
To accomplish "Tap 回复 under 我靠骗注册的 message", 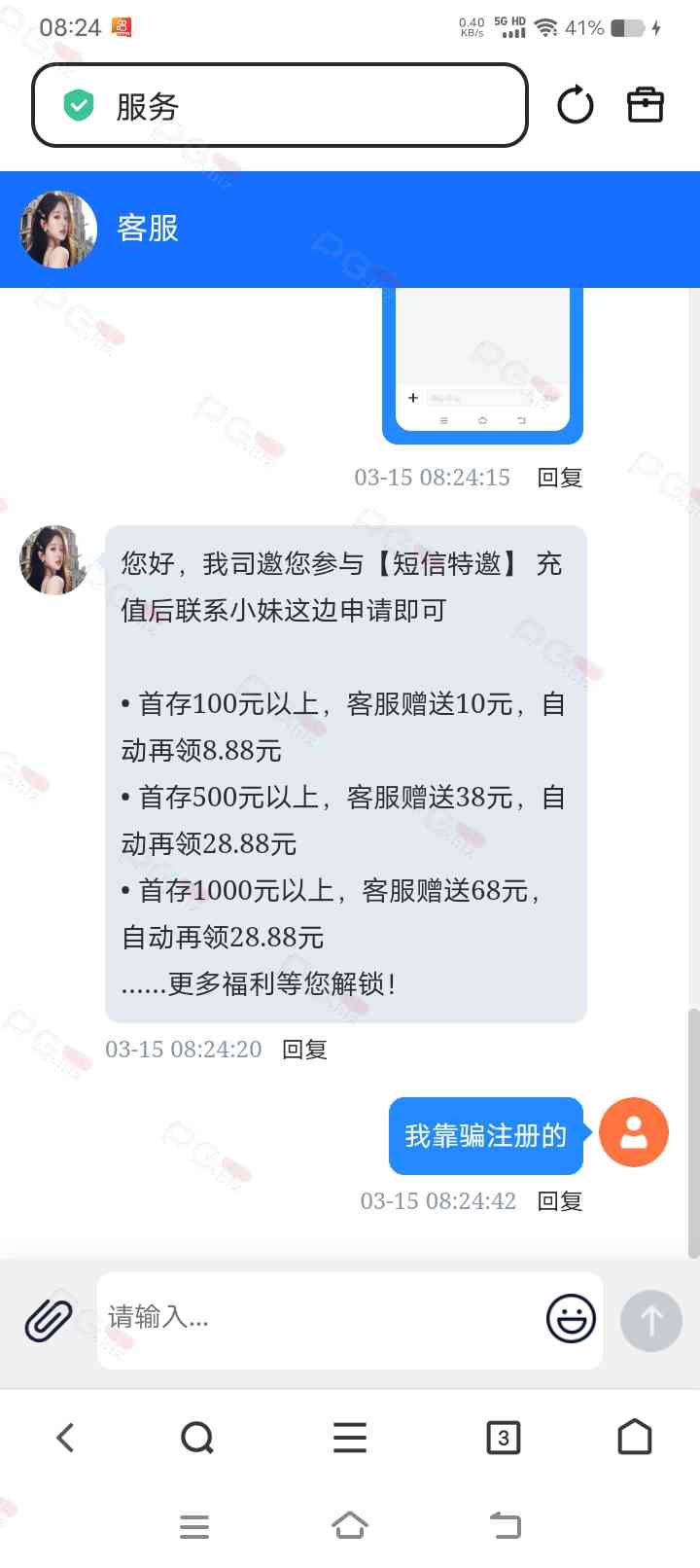I will tap(560, 1201).
